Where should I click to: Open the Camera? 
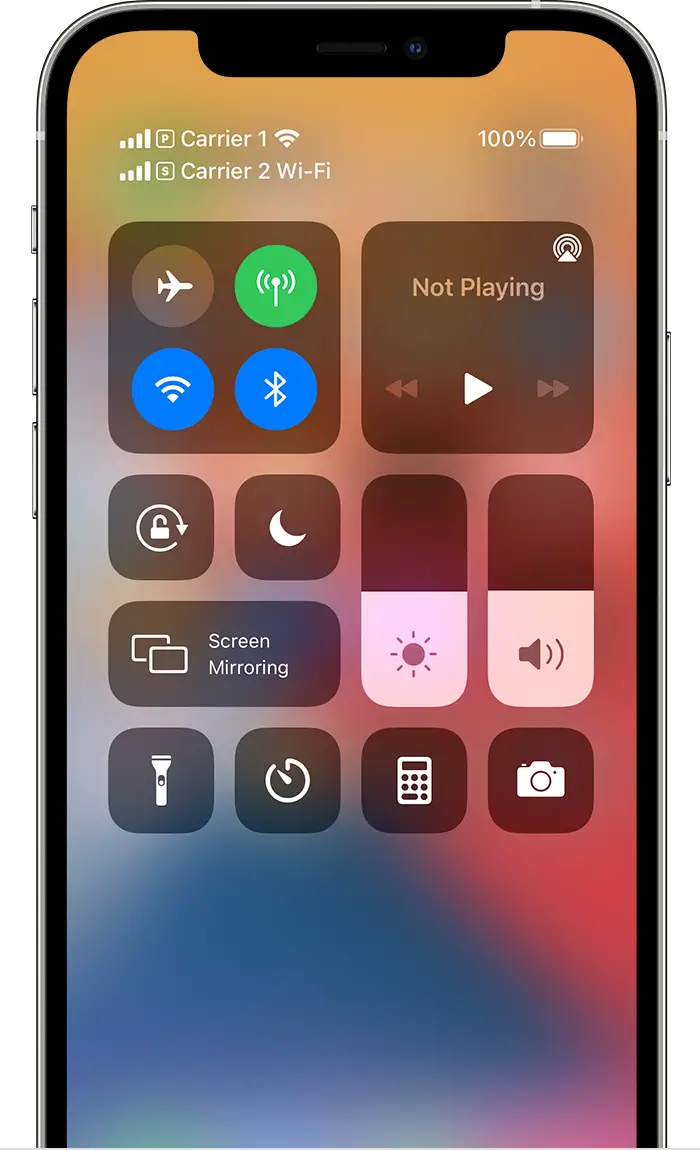coord(540,780)
